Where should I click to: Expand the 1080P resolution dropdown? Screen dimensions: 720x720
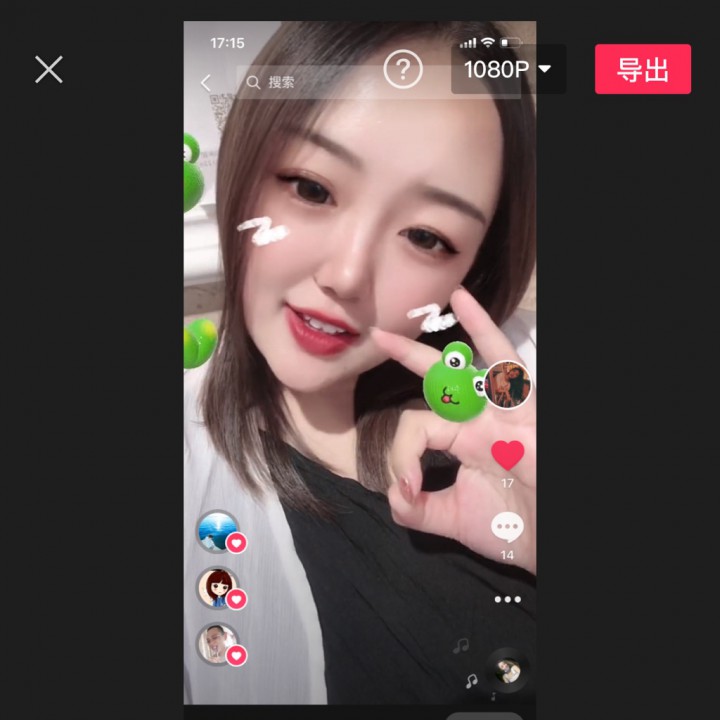(x=508, y=69)
